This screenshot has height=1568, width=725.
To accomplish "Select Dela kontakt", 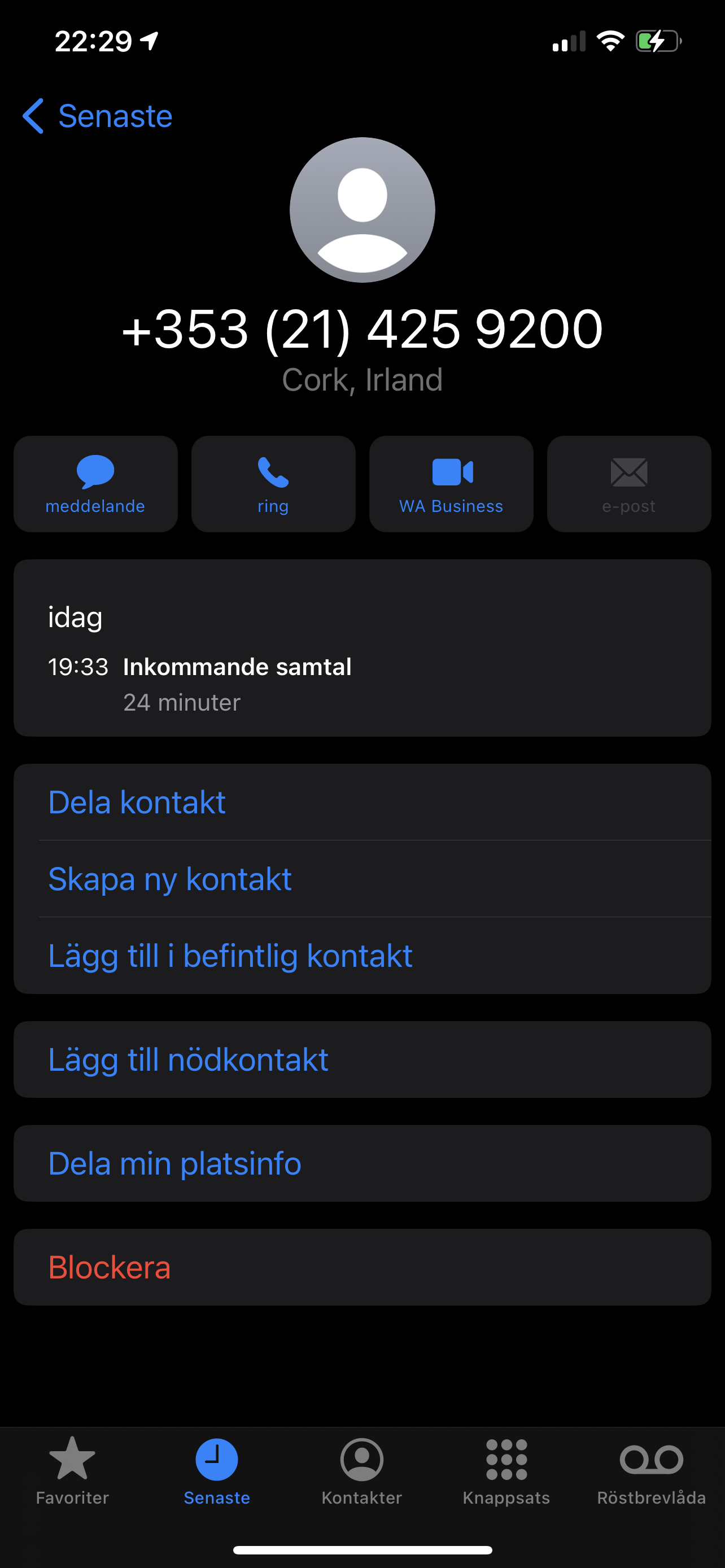I will coord(362,802).
